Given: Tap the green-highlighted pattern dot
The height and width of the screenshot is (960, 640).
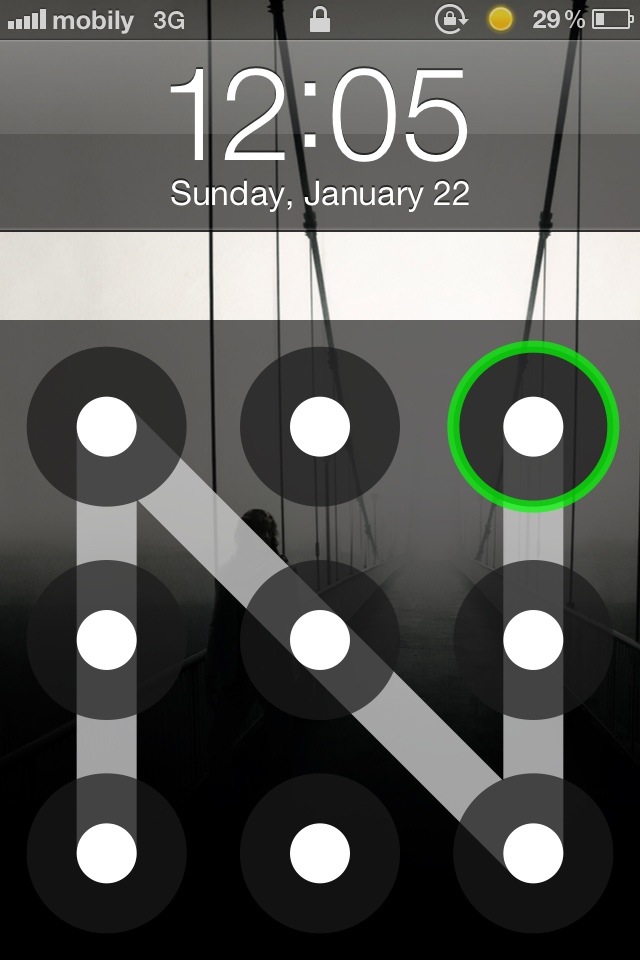Looking at the screenshot, I should (533, 426).
